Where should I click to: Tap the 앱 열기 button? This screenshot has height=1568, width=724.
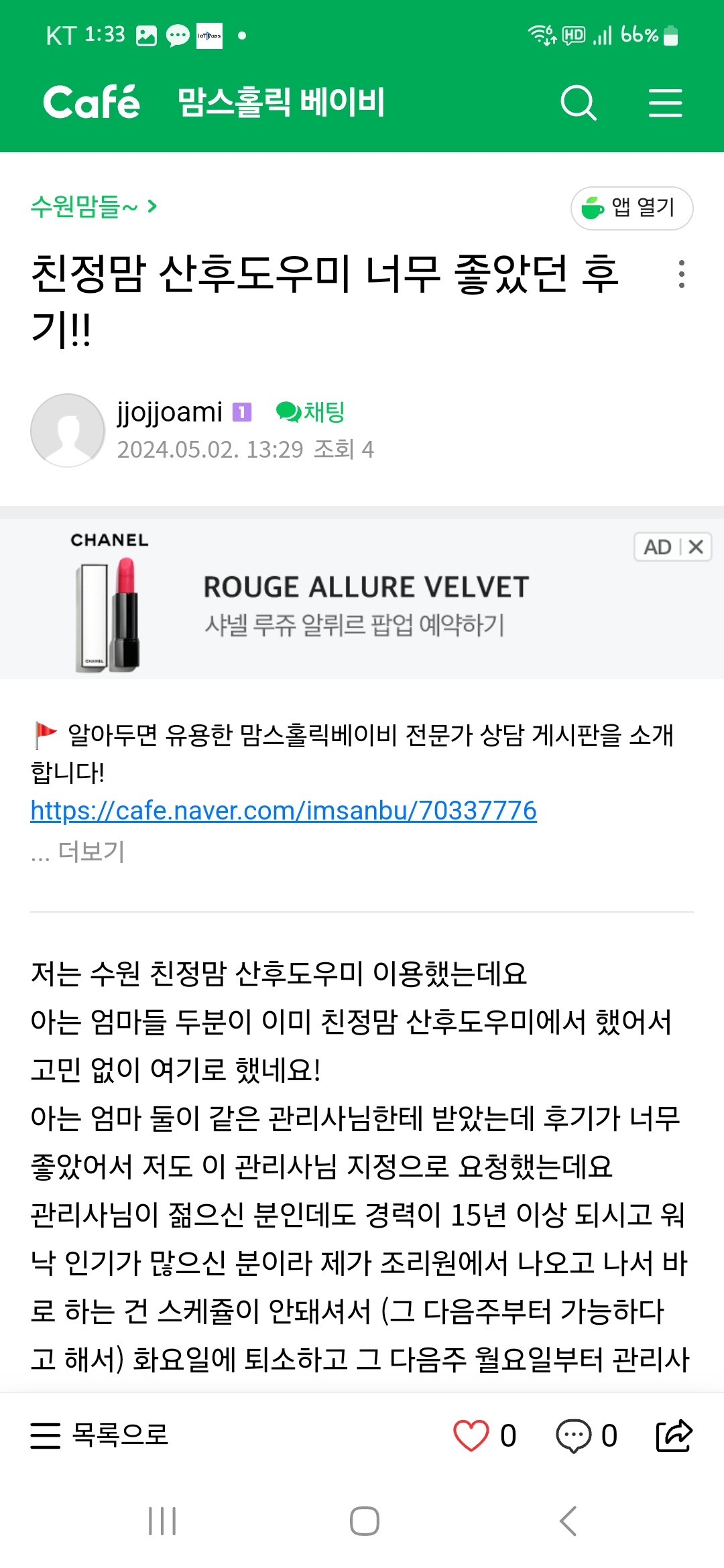tap(631, 208)
